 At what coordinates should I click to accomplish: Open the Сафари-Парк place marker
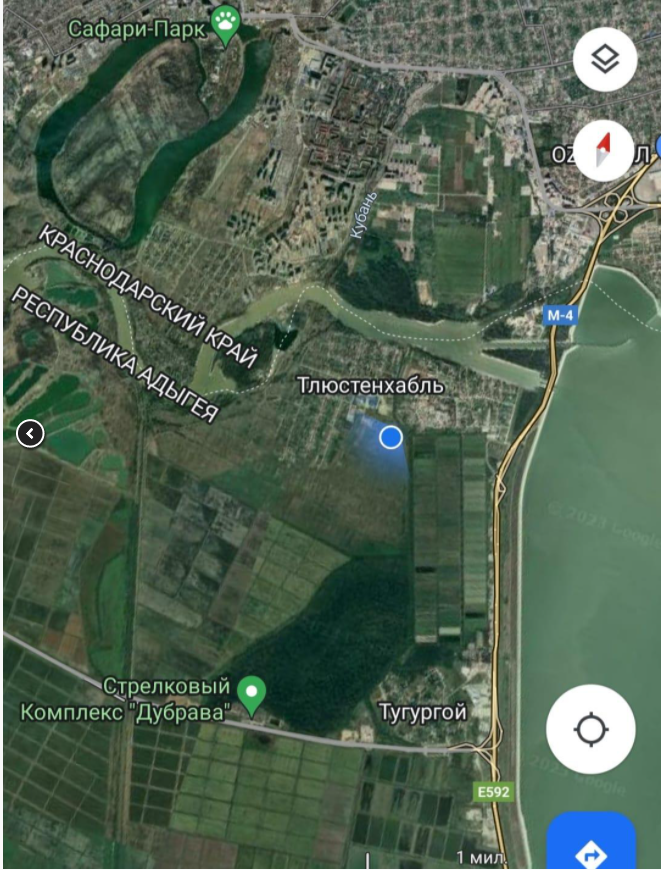[x=226, y=28]
